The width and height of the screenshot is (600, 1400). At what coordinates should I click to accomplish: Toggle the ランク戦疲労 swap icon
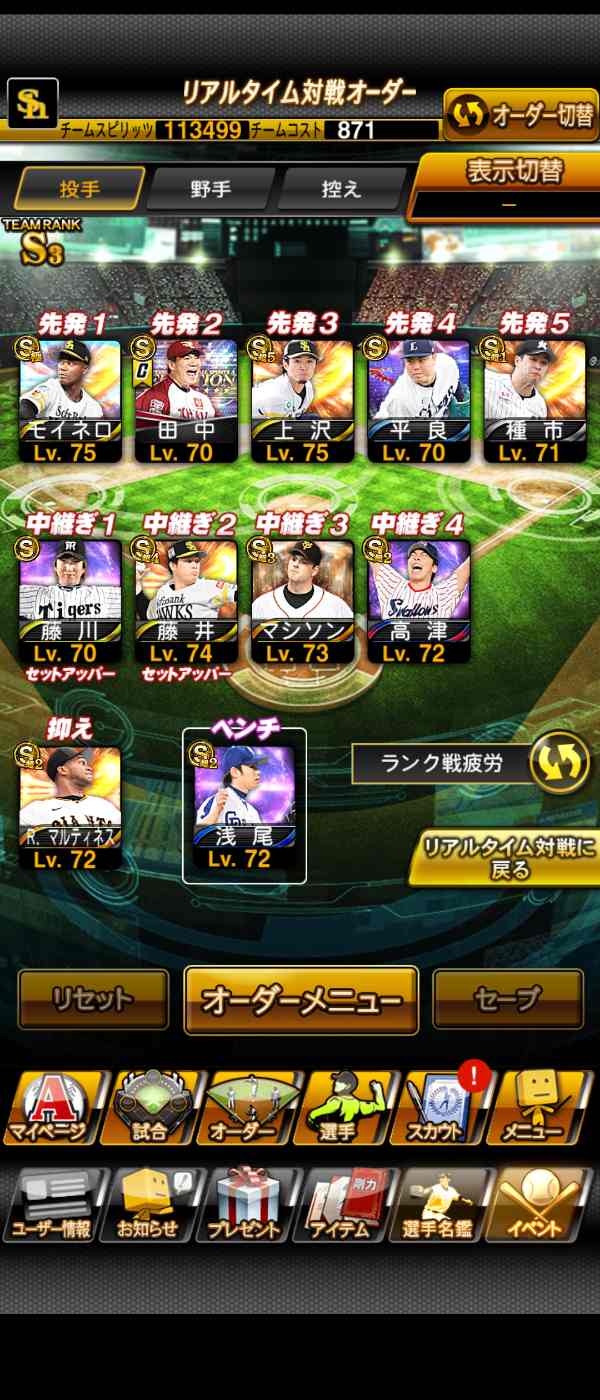pos(559,764)
